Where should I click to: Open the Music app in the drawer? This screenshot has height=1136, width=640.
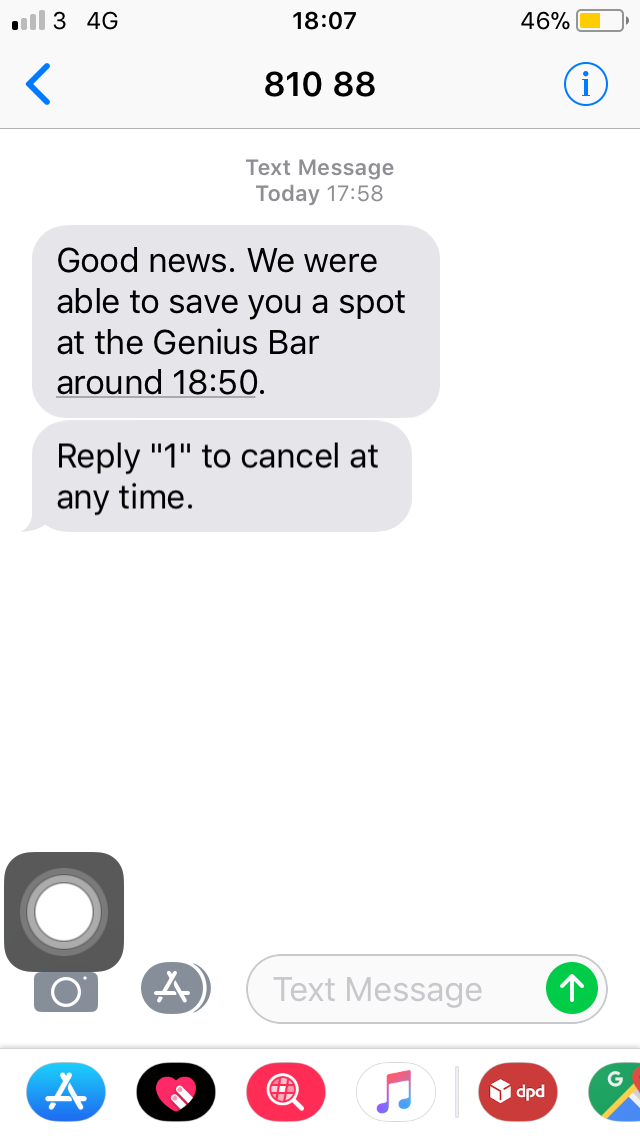coord(396,1092)
